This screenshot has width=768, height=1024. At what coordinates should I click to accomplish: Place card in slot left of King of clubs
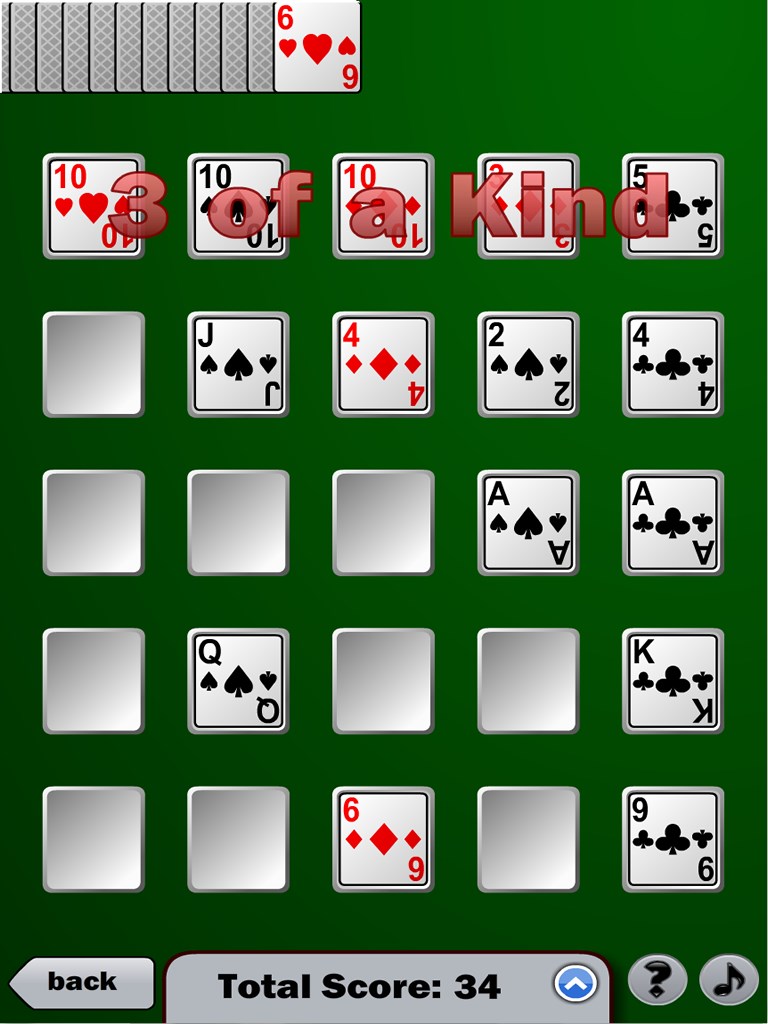pos(528,681)
